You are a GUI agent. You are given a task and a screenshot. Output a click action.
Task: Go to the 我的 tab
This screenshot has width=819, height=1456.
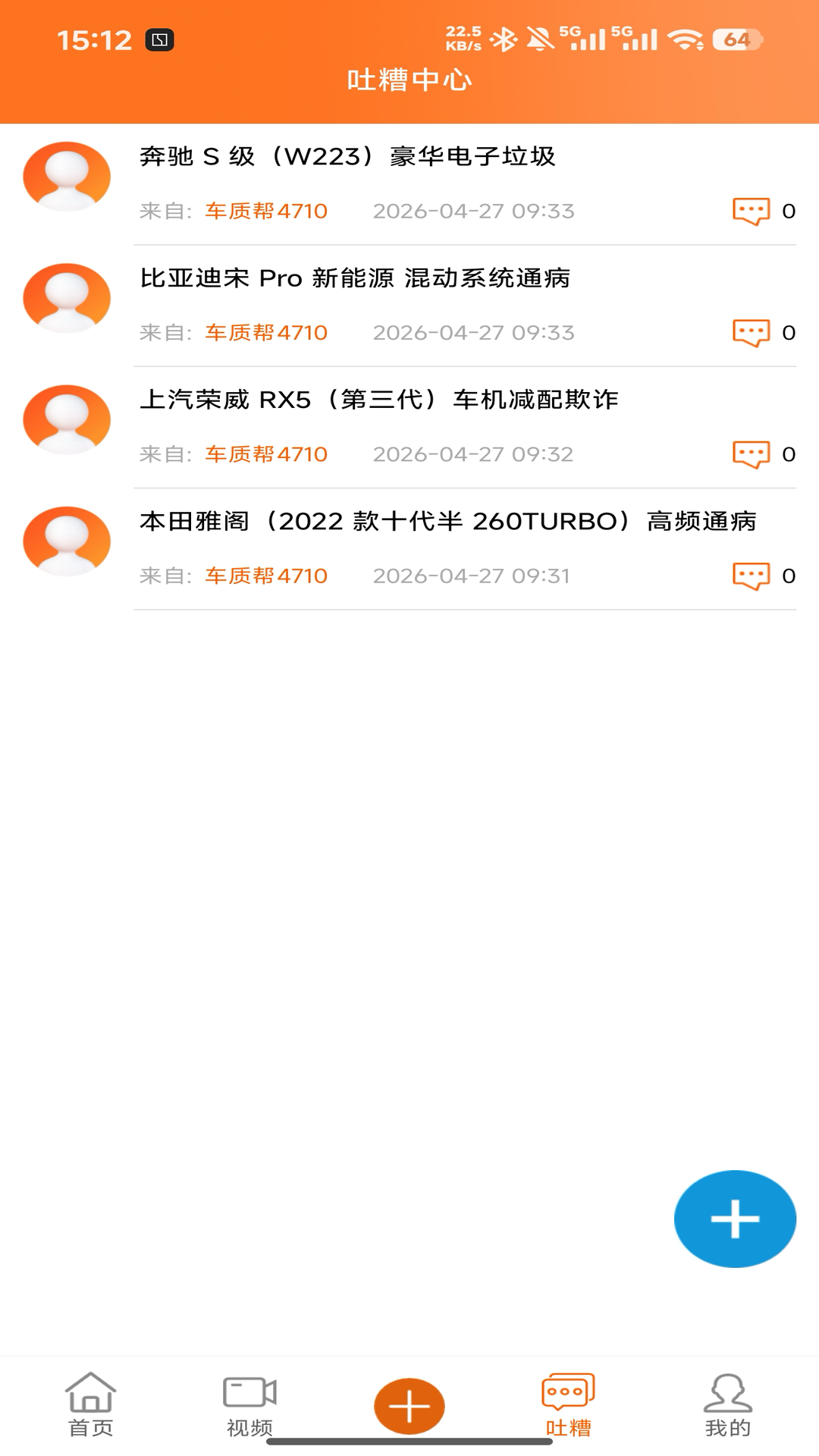coord(728,1404)
